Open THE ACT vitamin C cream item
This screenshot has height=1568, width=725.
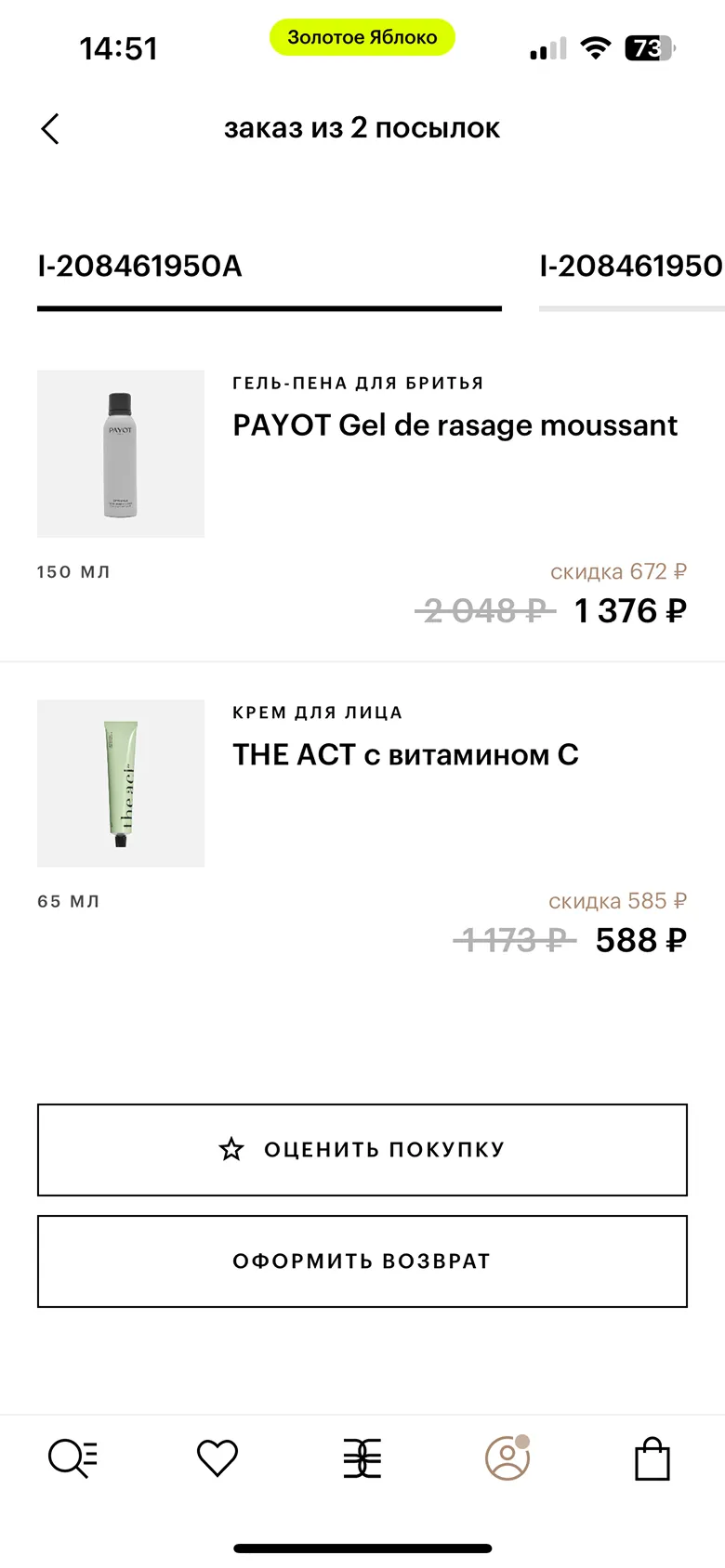pos(405,755)
